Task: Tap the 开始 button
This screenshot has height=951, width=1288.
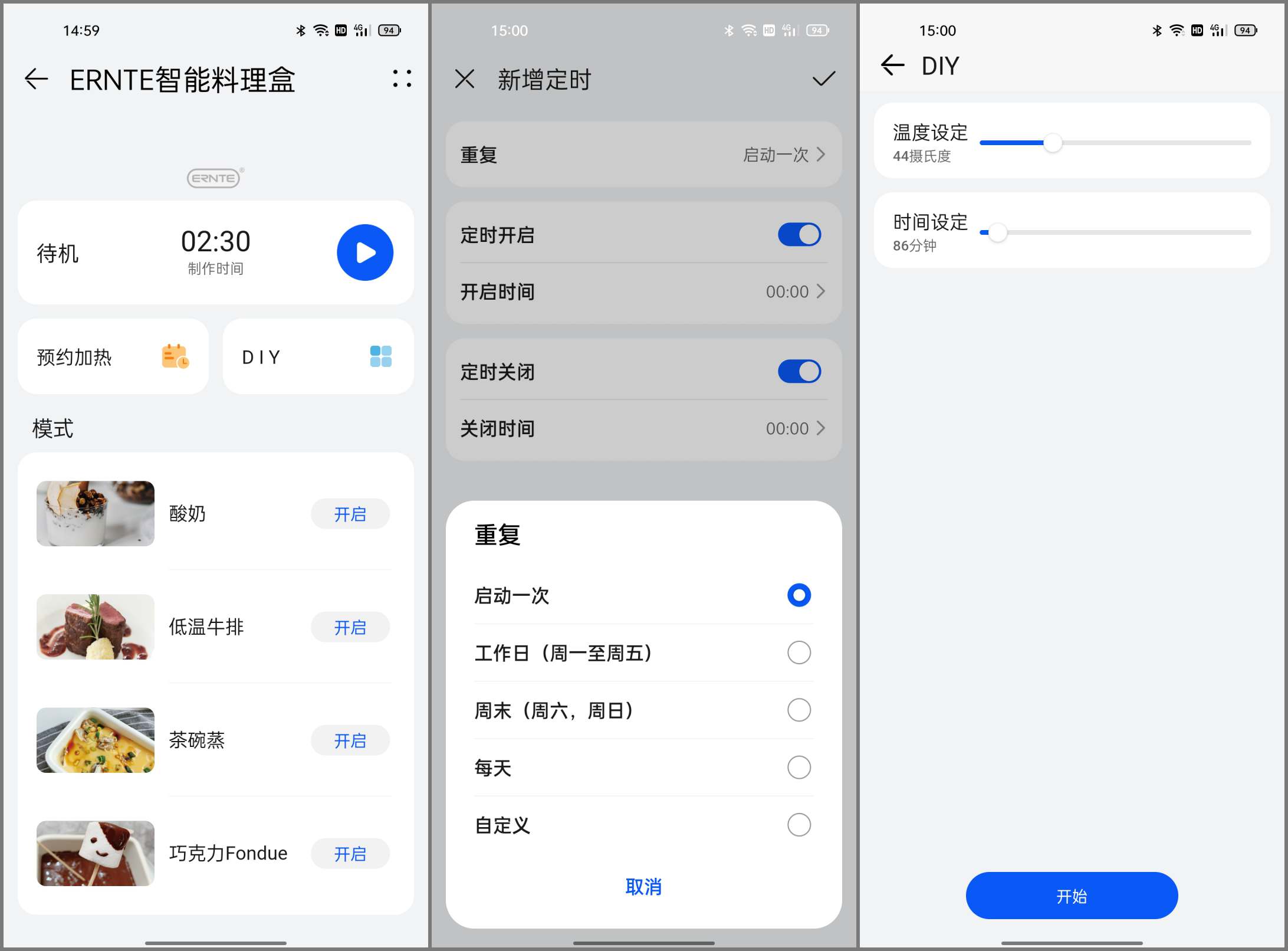Action: [x=1071, y=896]
